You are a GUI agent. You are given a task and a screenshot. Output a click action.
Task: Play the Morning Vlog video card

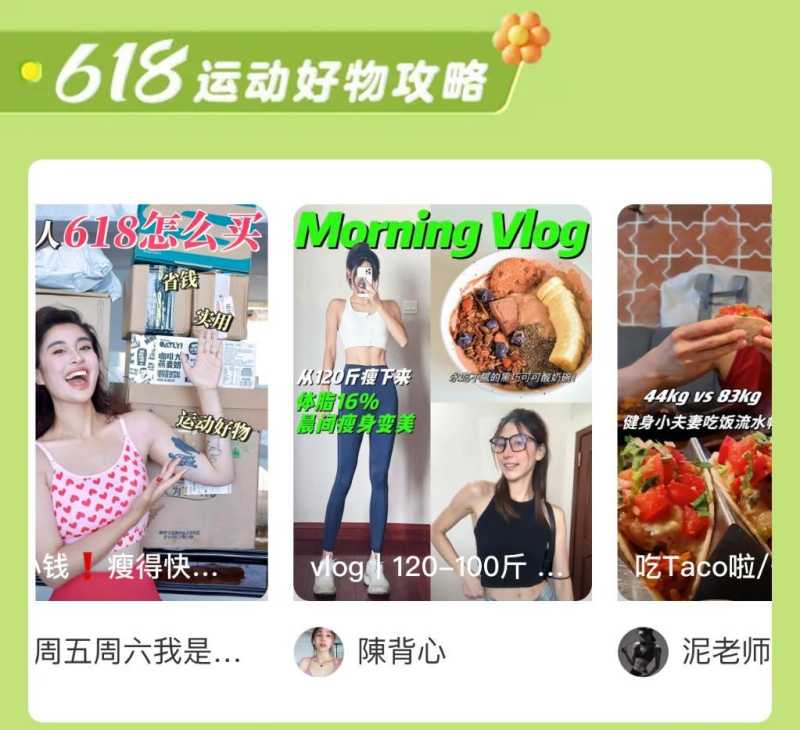442,402
